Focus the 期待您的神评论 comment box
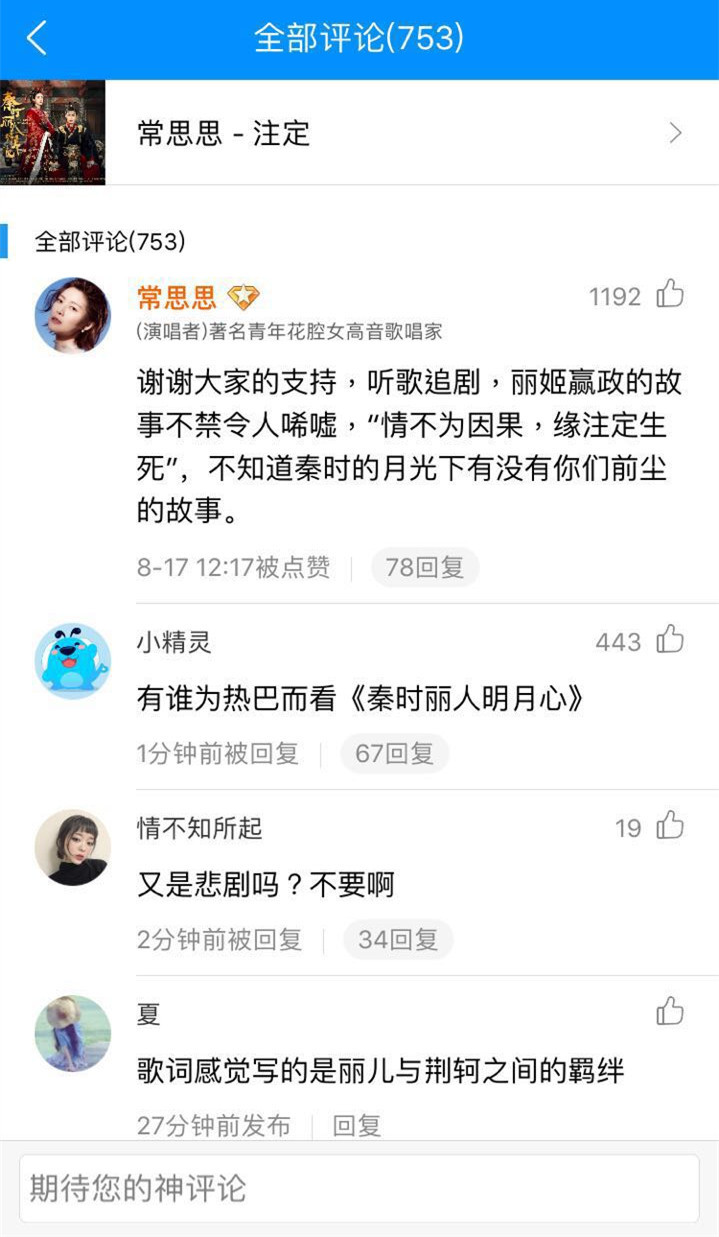The width and height of the screenshot is (719, 1237). pyautogui.click(x=359, y=1188)
